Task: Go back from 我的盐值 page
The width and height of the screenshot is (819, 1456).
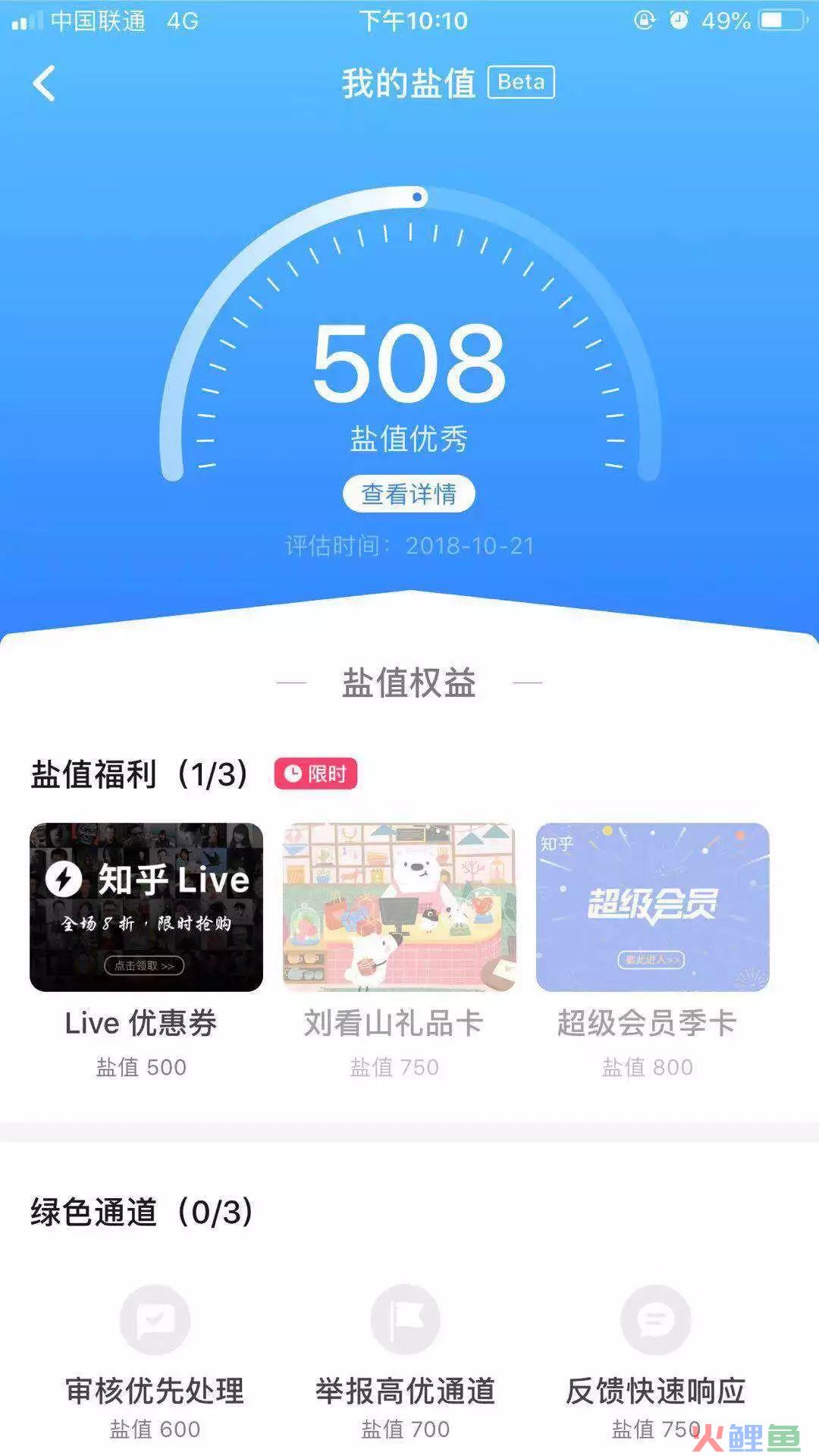Action: [x=44, y=83]
